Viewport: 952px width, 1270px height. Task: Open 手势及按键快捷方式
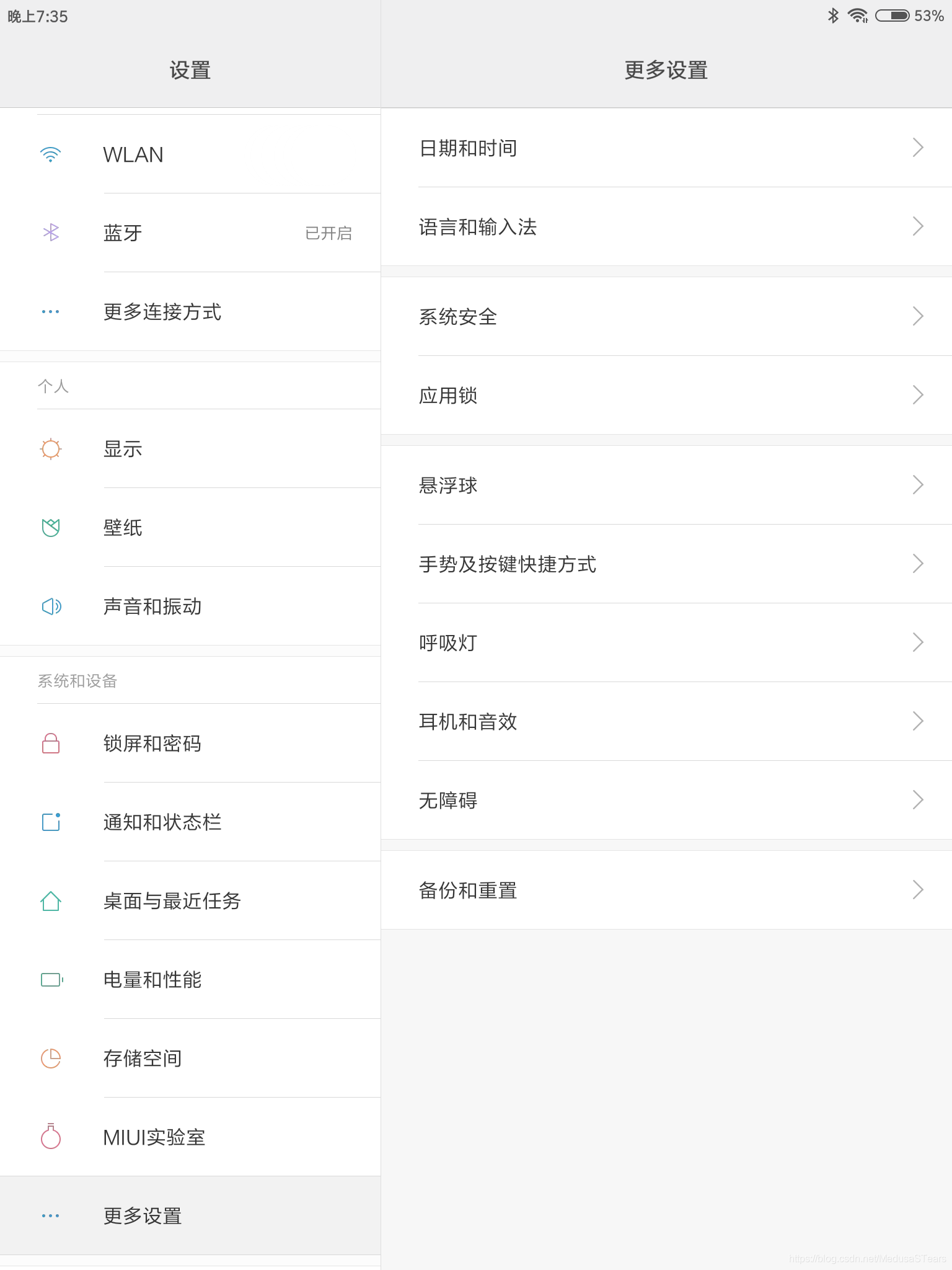[666, 564]
